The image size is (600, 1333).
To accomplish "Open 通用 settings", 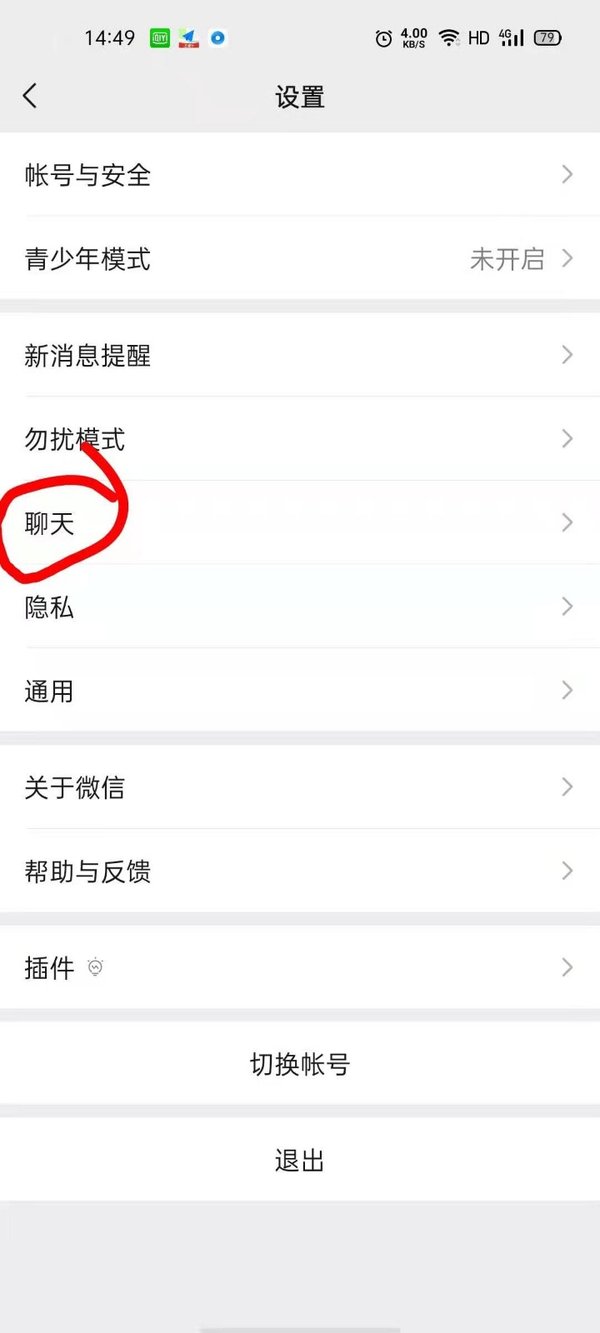I will tap(300, 690).
